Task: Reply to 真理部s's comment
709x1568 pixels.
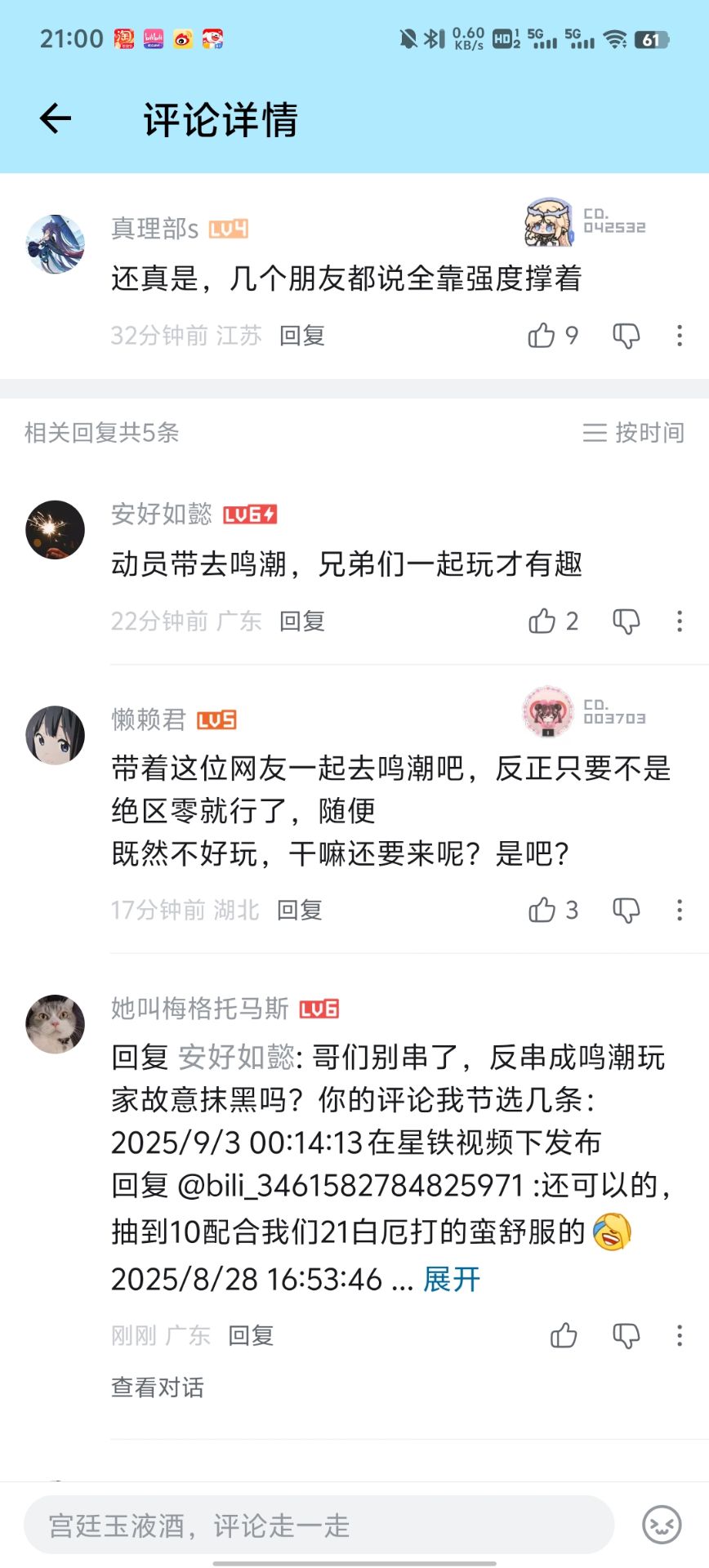Action: (x=302, y=336)
